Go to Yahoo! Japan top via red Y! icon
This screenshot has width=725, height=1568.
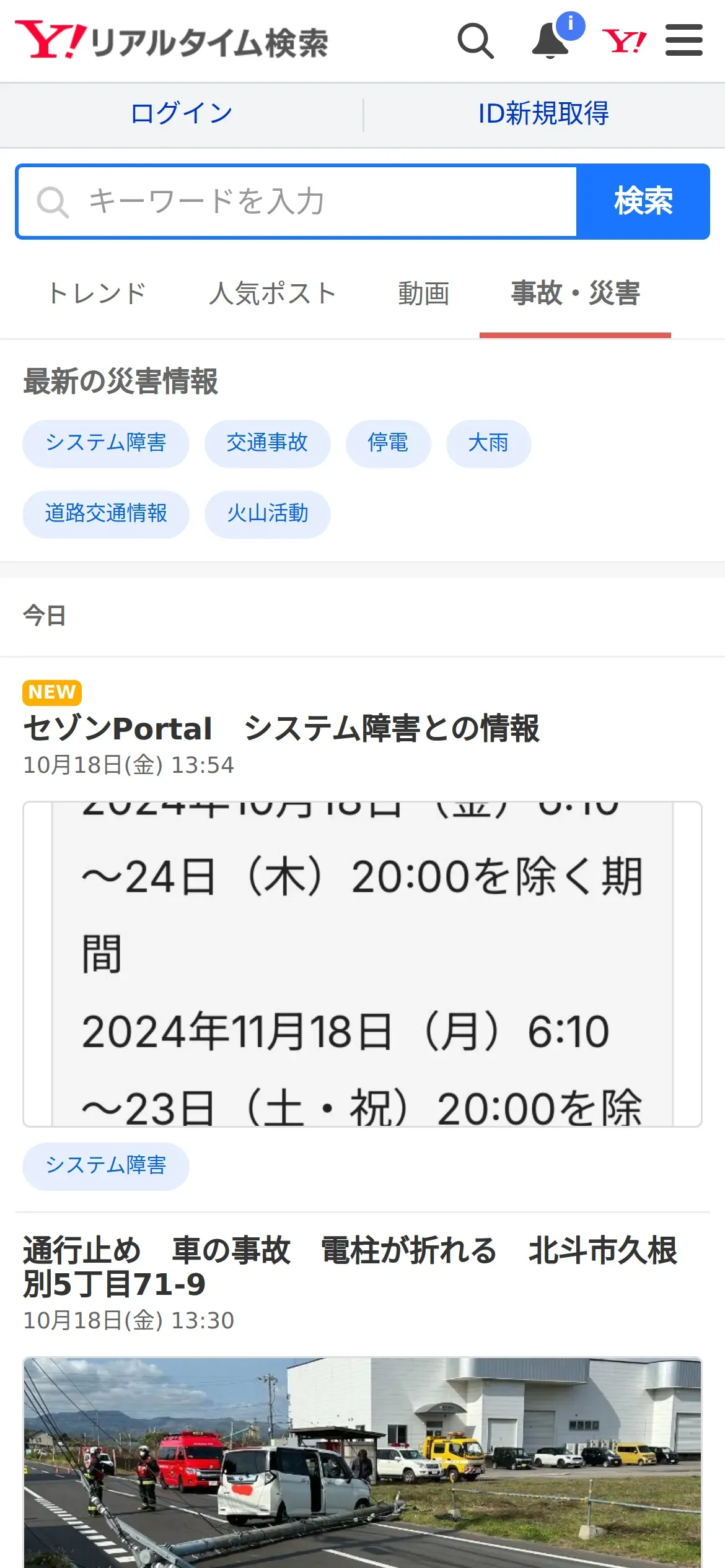pyautogui.click(x=623, y=41)
